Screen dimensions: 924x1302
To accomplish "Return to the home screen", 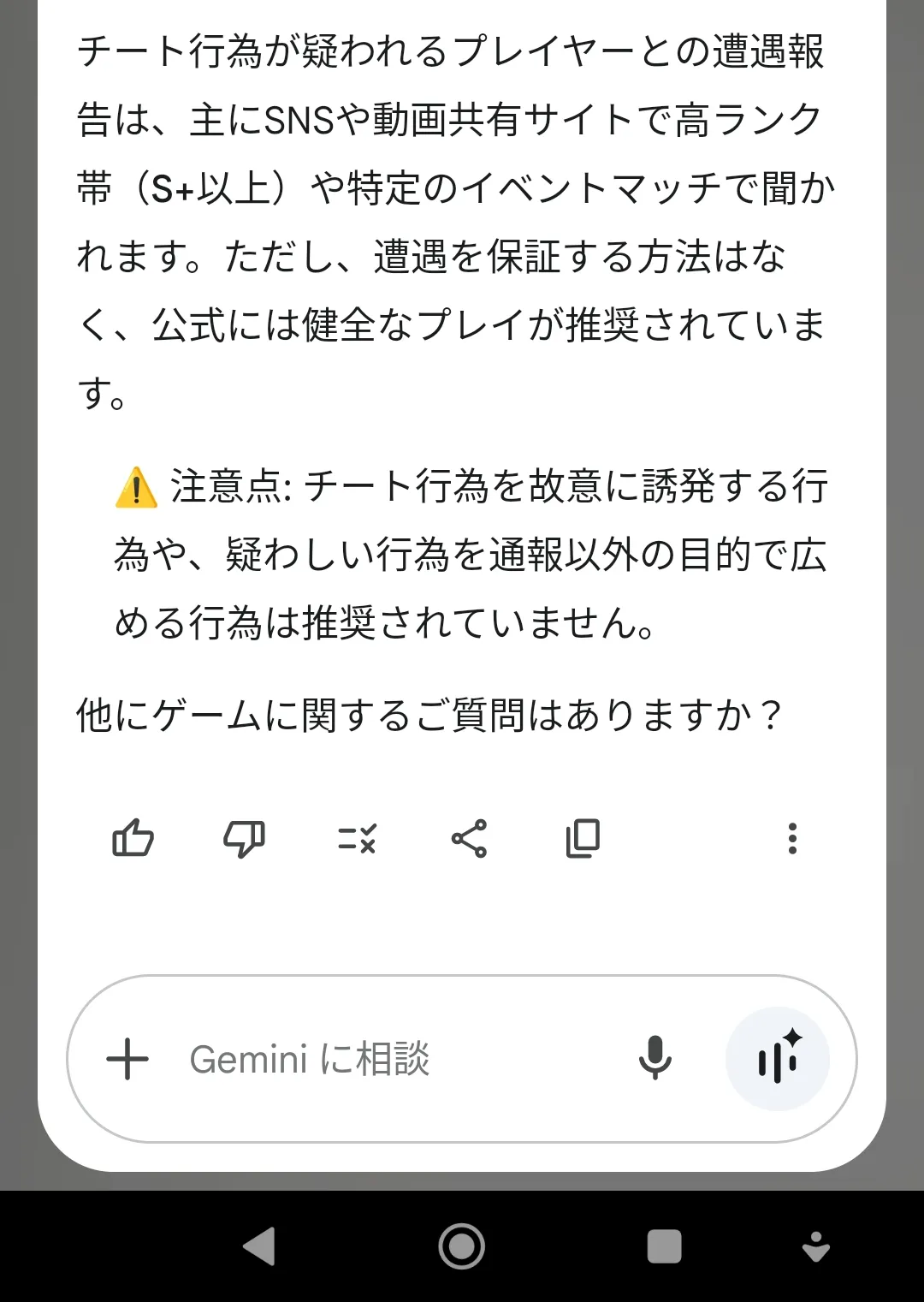I will coord(462,1246).
